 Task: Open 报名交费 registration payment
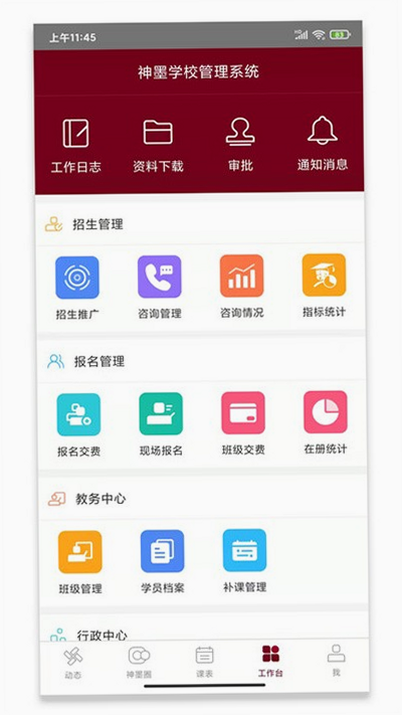tap(79, 426)
